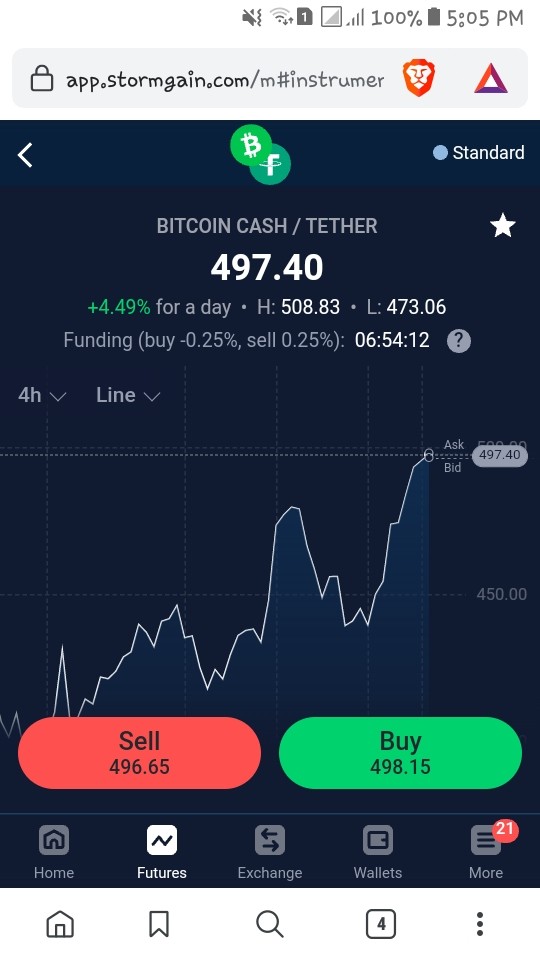Open Brave Rewards triangle icon

tap(491, 79)
